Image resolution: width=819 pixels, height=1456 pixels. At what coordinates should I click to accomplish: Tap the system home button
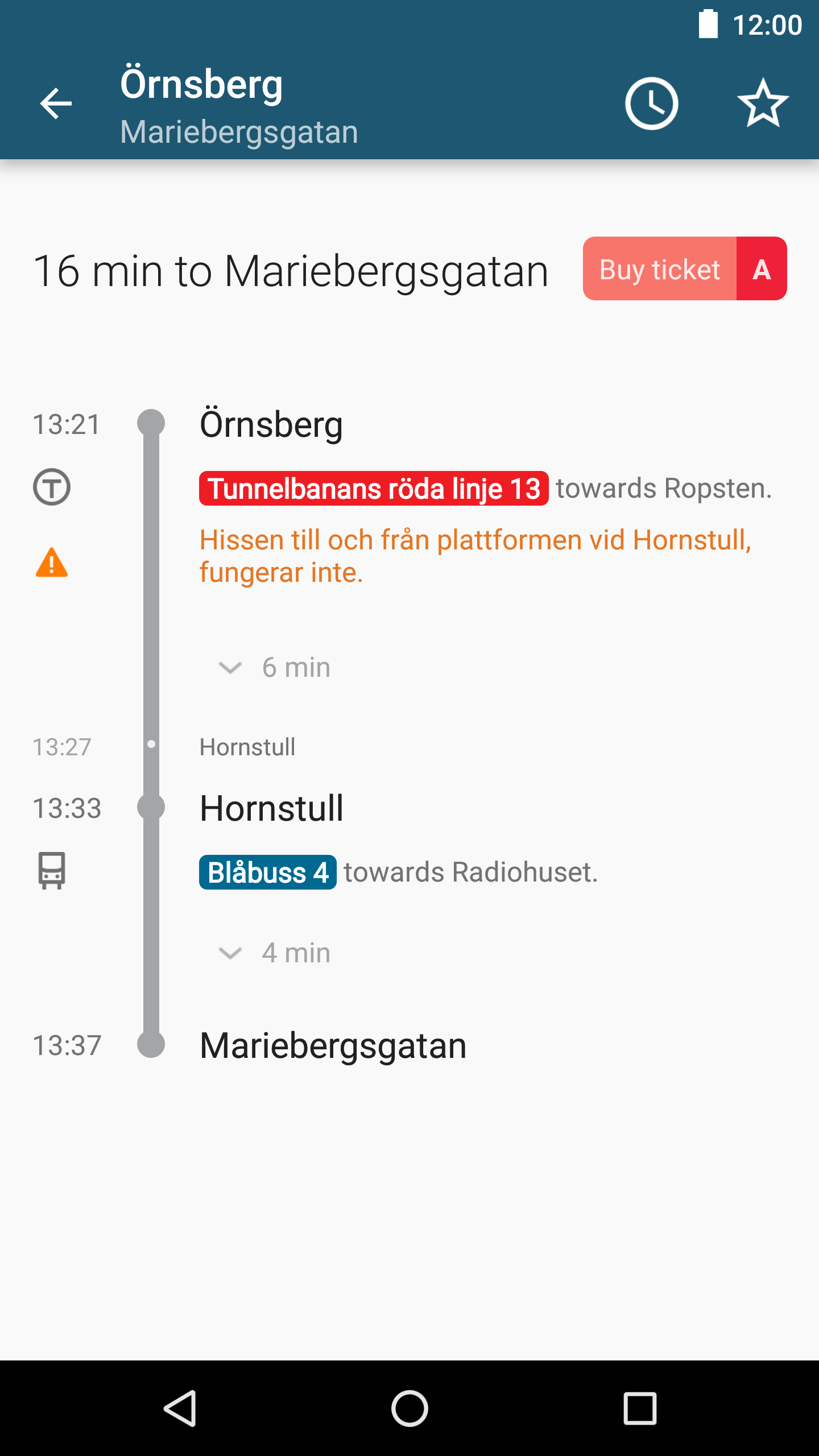click(409, 1409)
